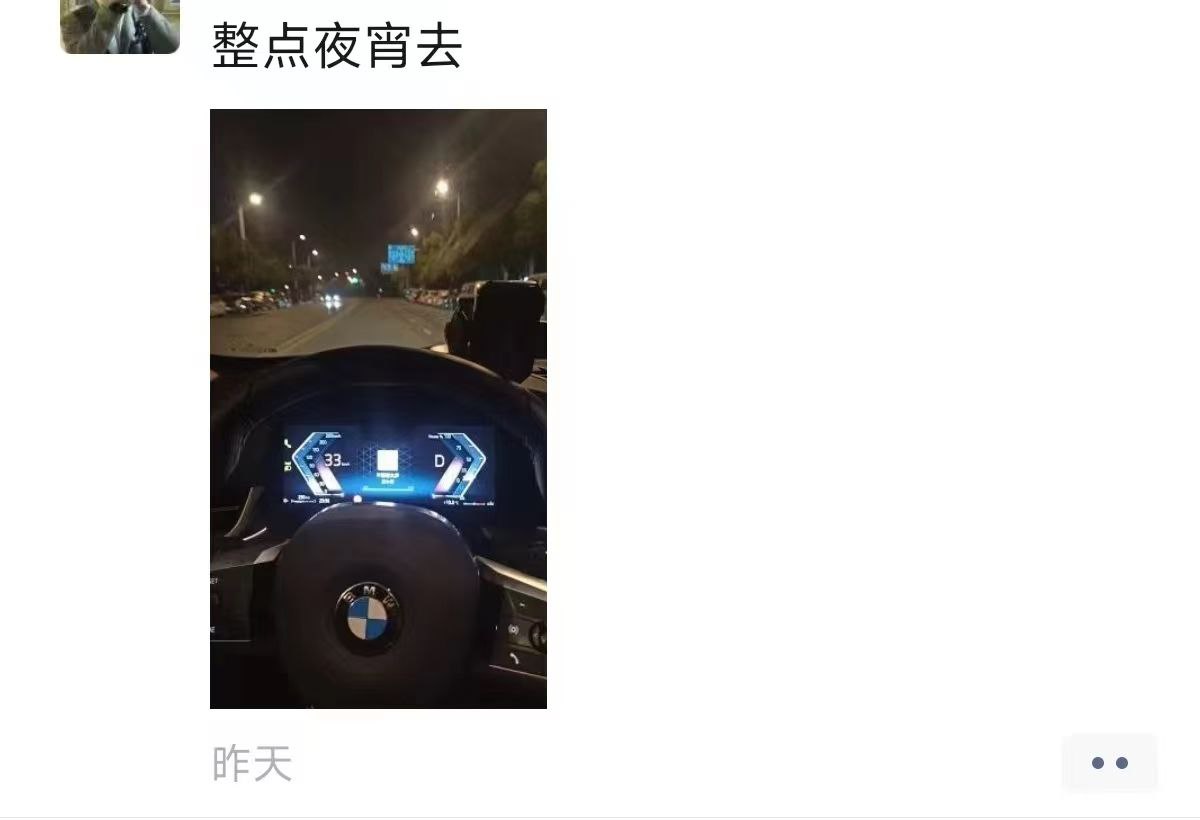Open the like and comment menu

1109,763
